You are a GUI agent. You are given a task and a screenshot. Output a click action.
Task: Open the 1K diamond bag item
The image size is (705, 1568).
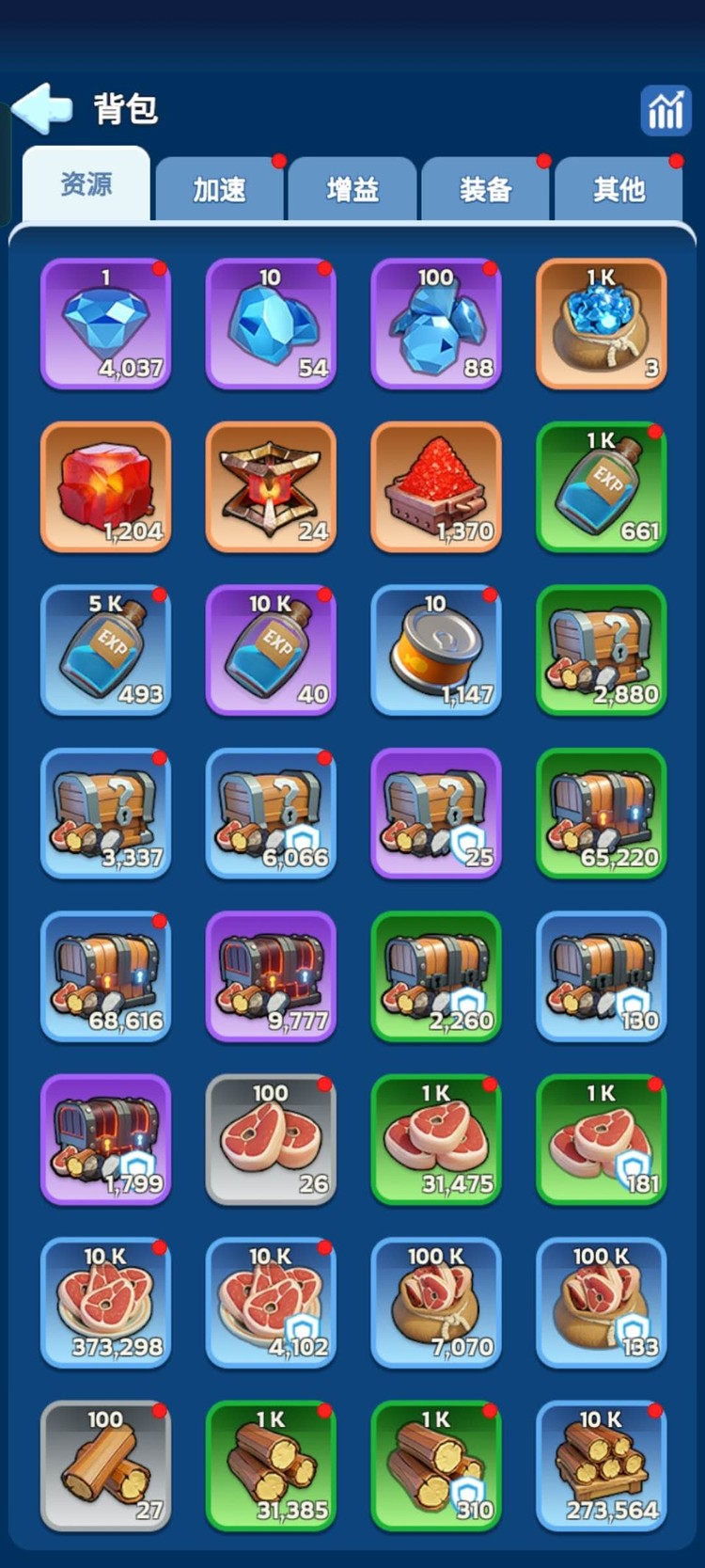(602, 324)
